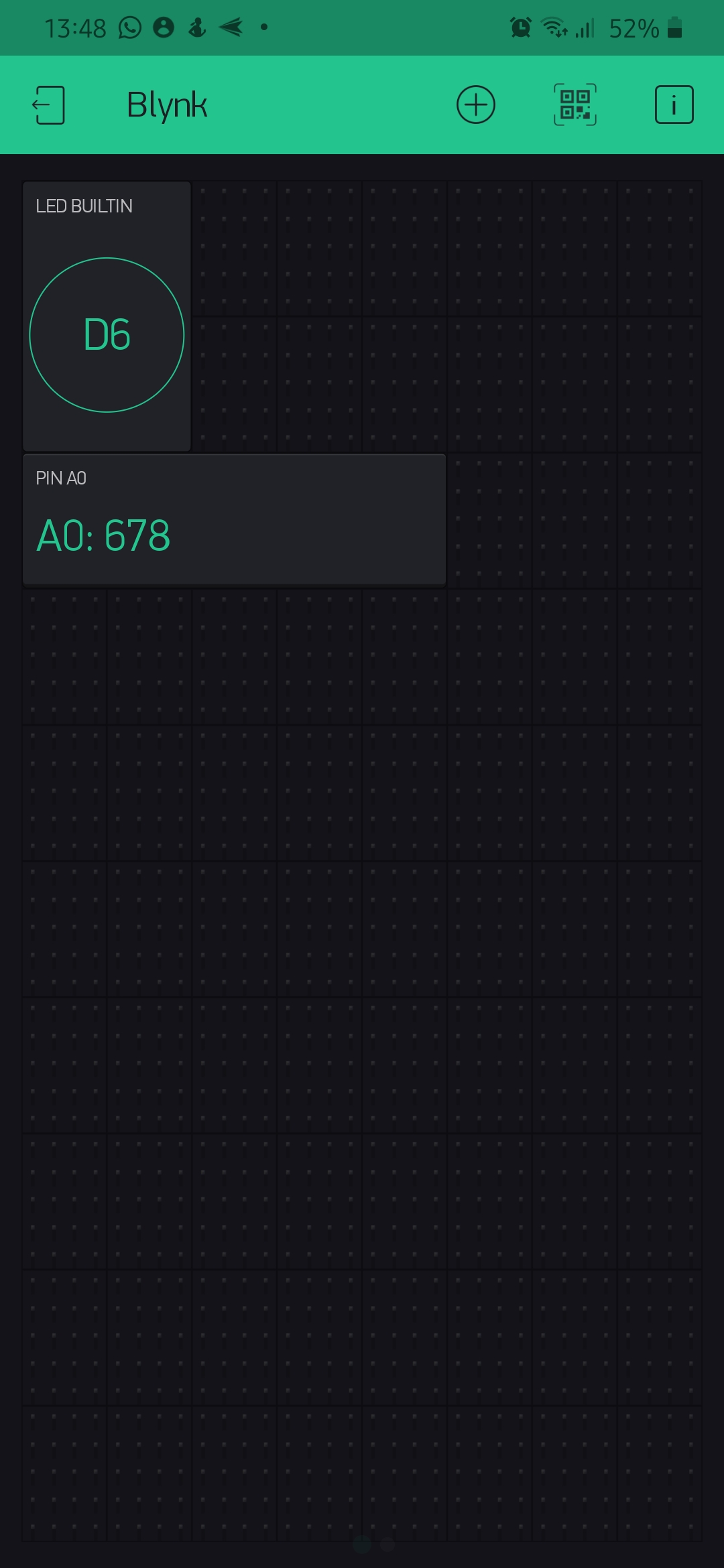The image size is (724, 1568).
Task: Open the project info icon
Action: (673, 105)
